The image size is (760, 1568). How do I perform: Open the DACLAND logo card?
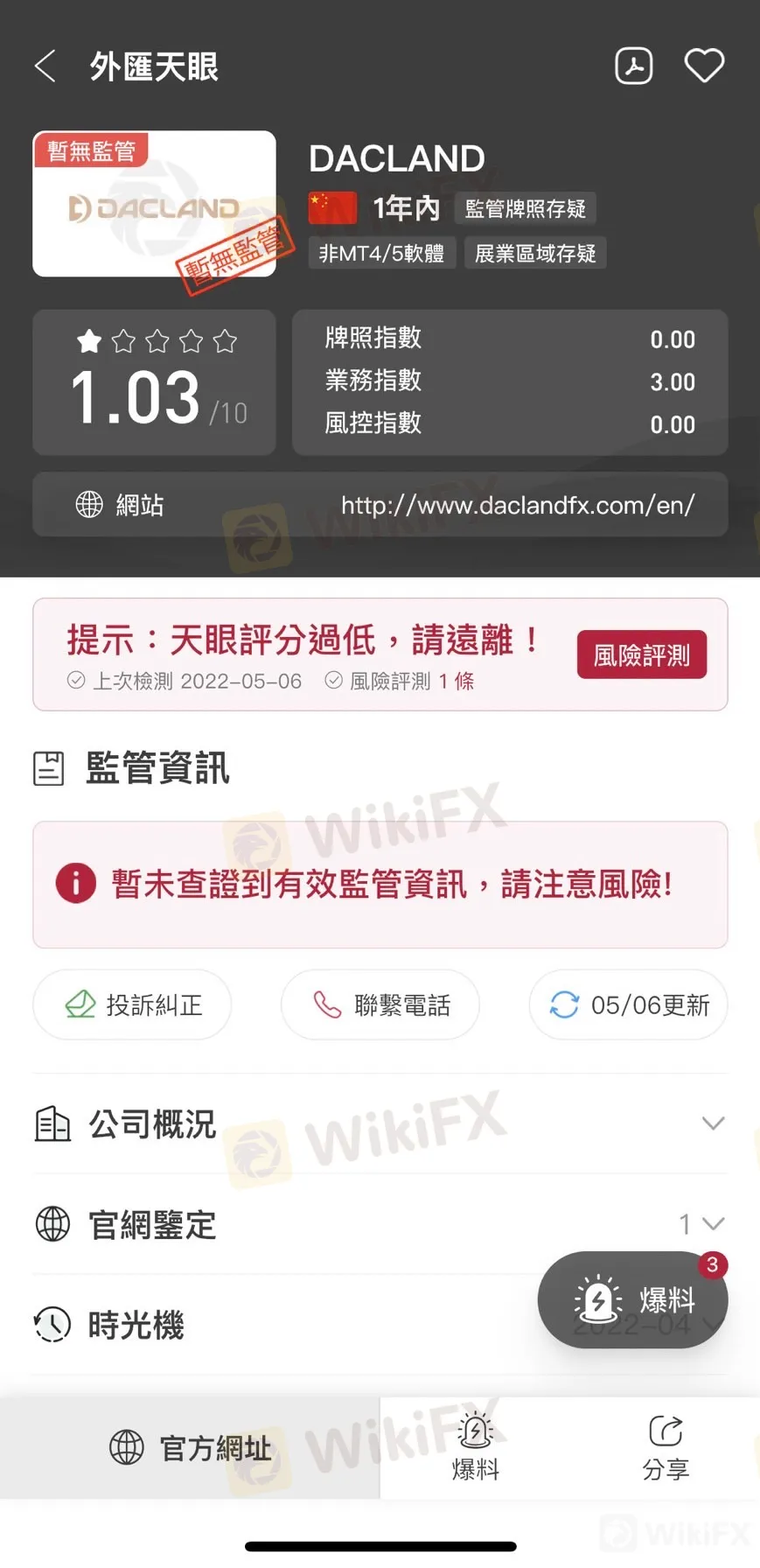tap(154, 204)
